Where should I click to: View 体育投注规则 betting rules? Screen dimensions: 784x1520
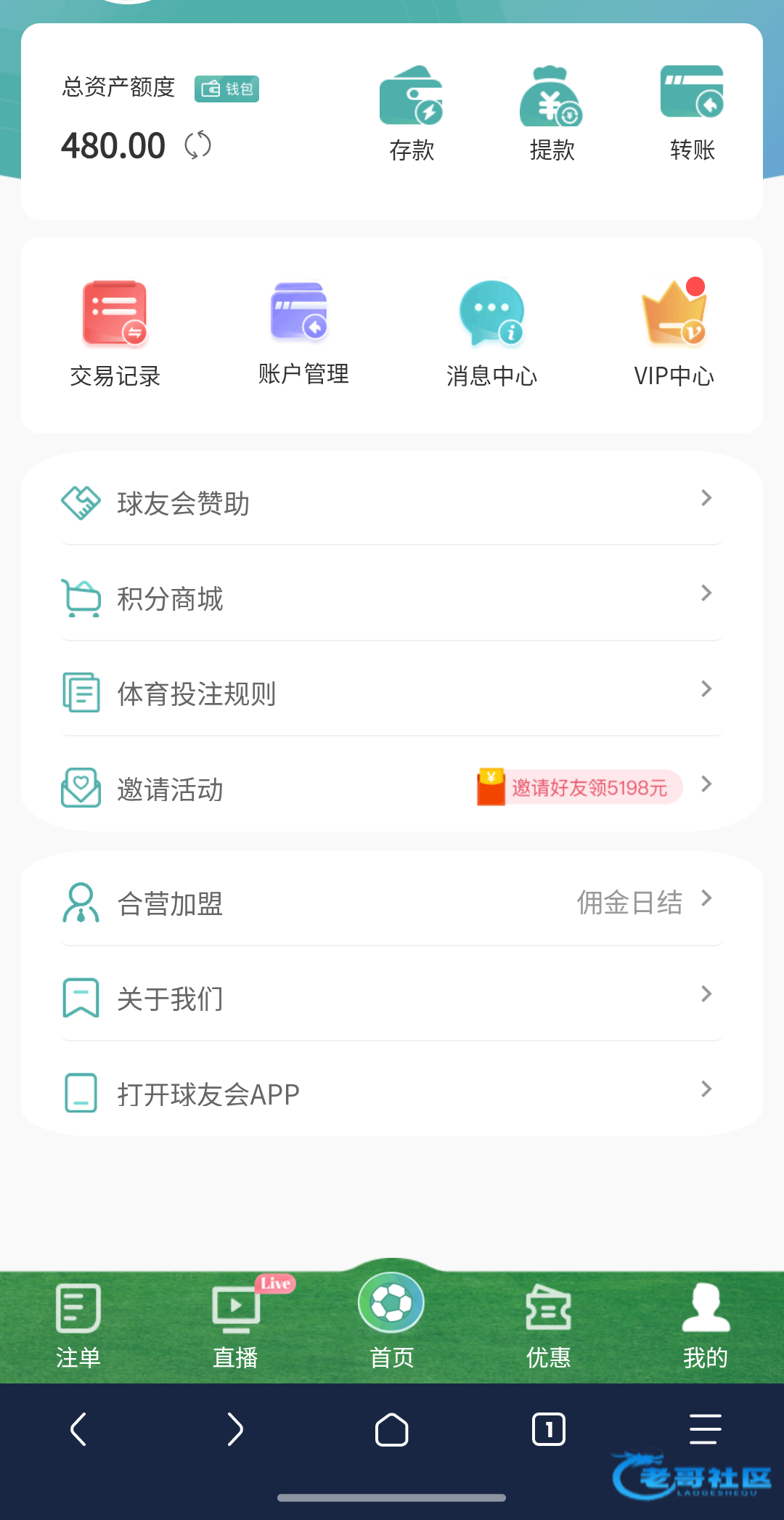click(x=392, y=694)
